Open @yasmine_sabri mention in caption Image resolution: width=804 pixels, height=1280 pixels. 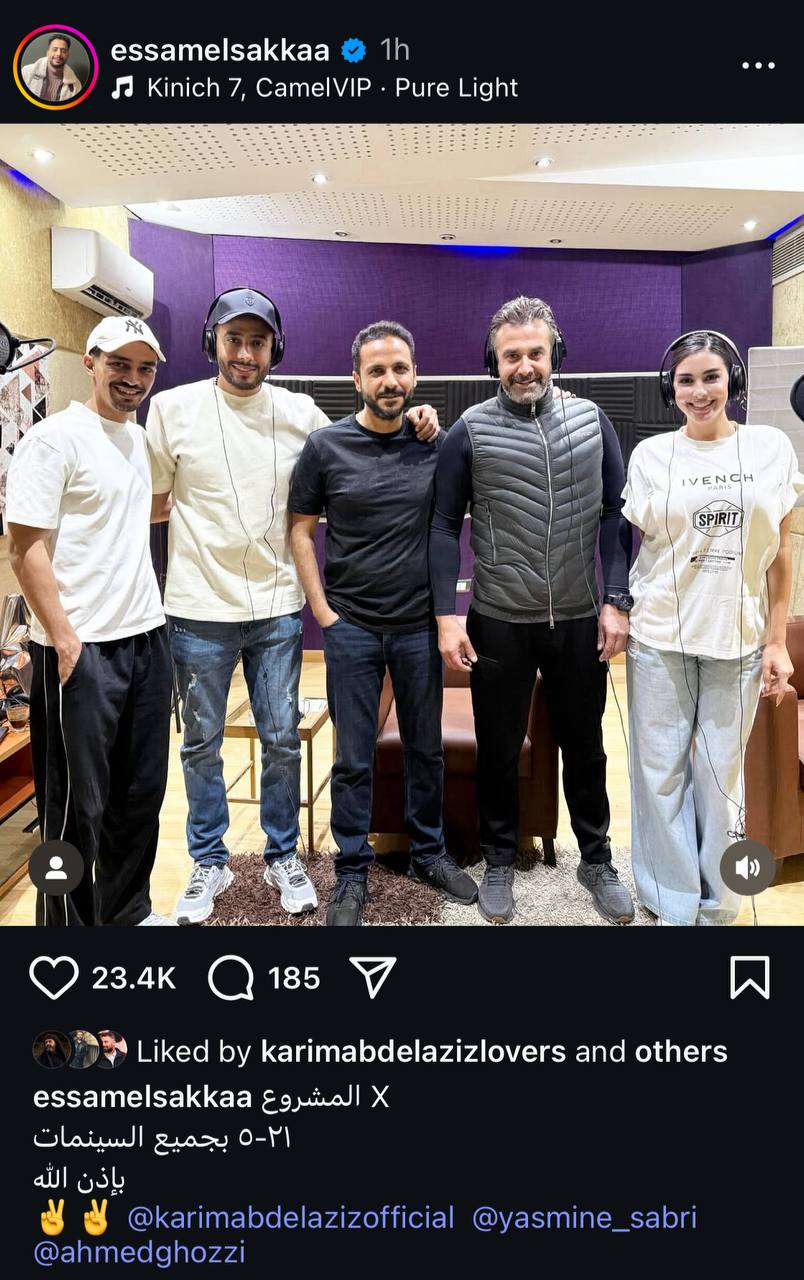pos(584,1217)
